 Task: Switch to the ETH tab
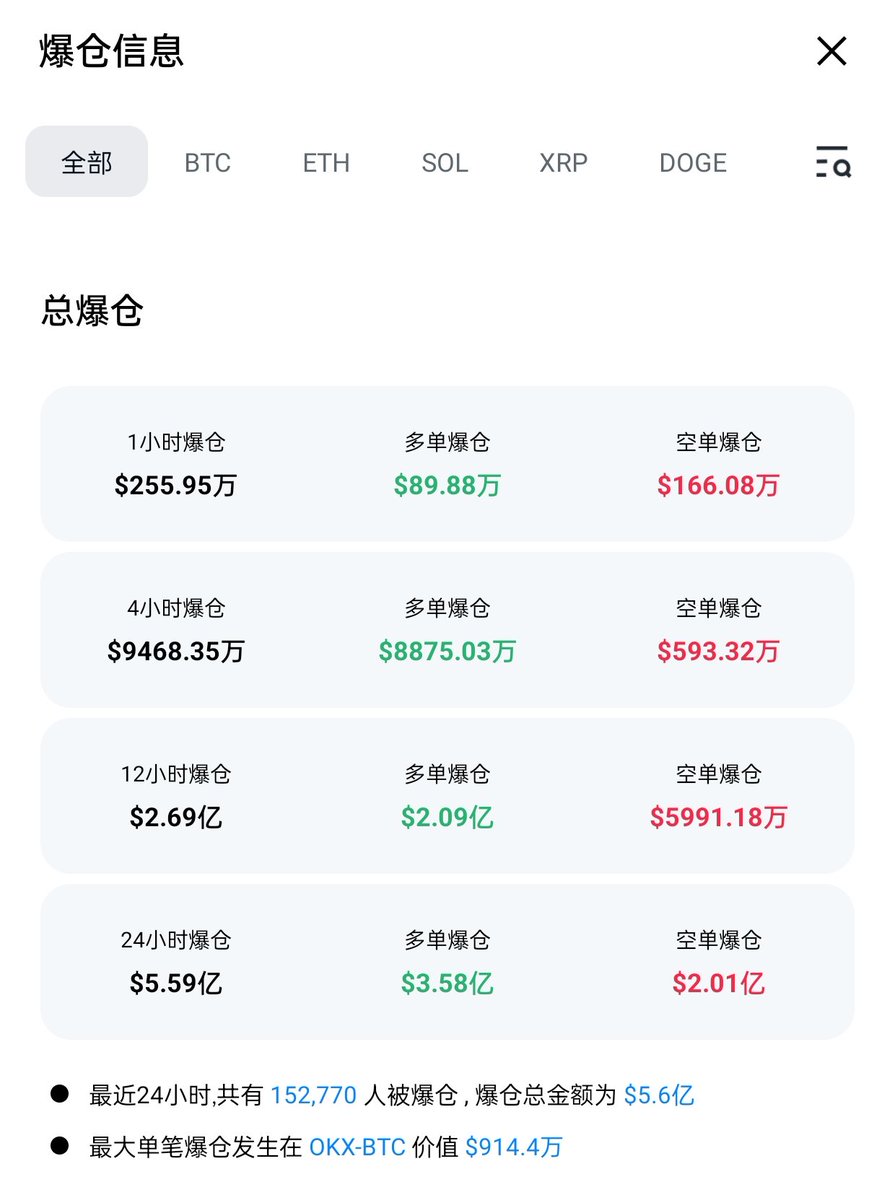tap(326, 163)
